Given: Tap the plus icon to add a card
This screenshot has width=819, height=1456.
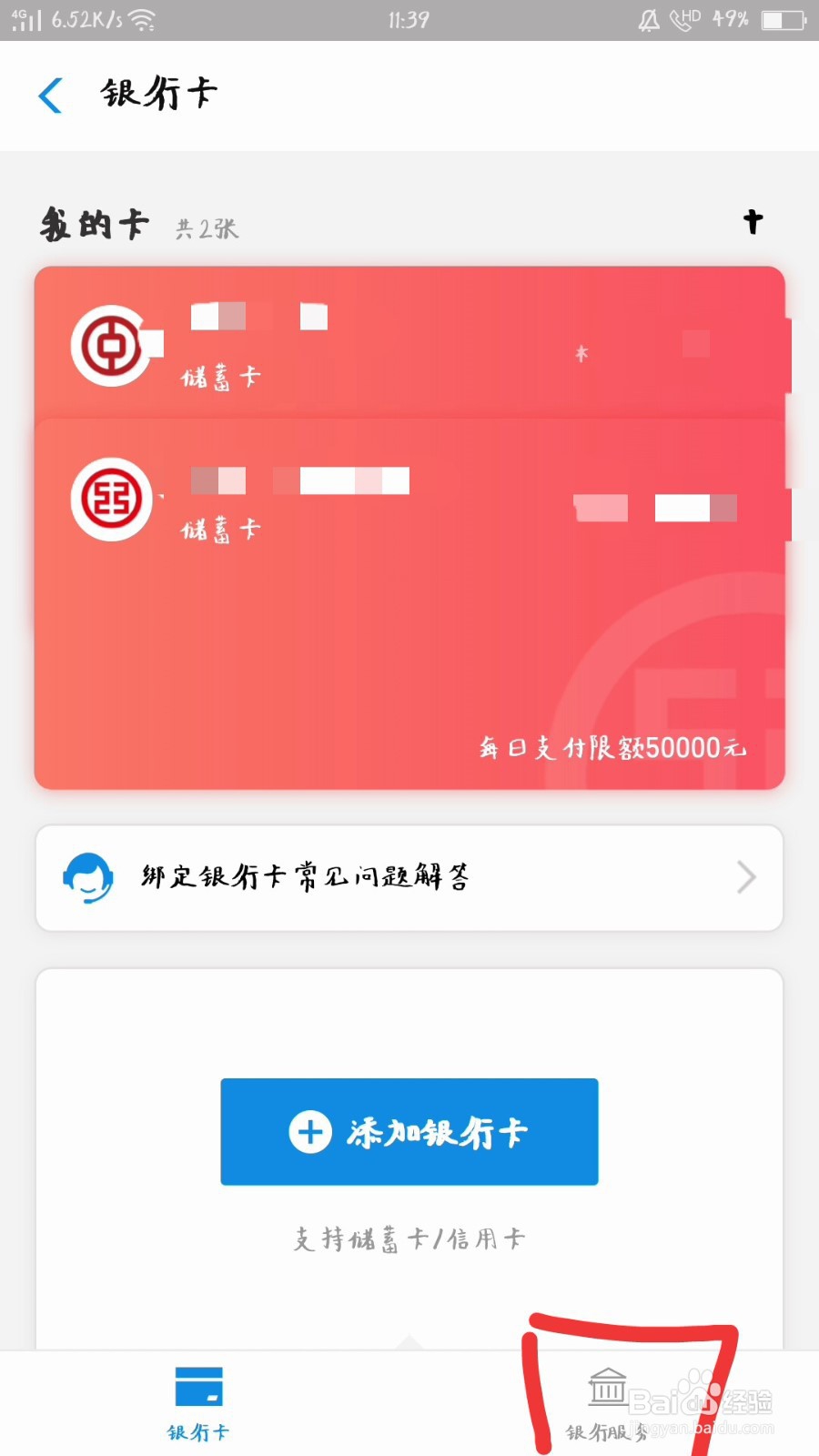Looking at the screenshot, I should (x=753, y=221).
